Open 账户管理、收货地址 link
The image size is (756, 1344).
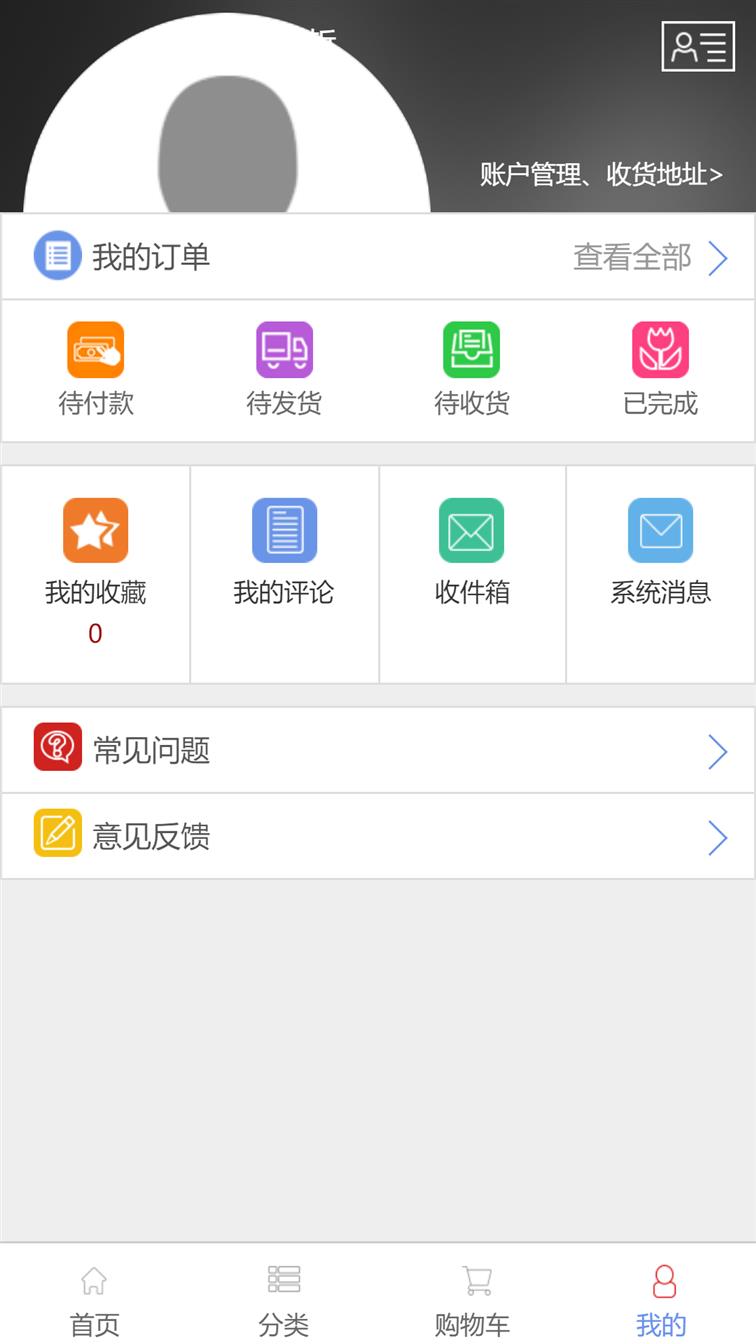pos(601,175)
